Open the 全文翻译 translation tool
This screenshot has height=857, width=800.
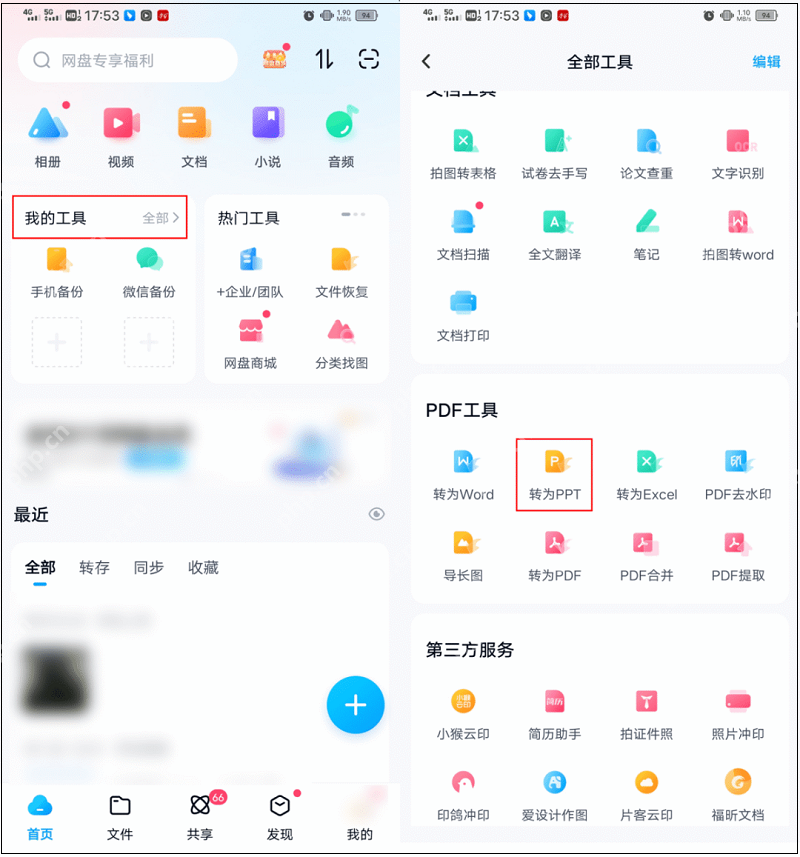pos(554,232)
